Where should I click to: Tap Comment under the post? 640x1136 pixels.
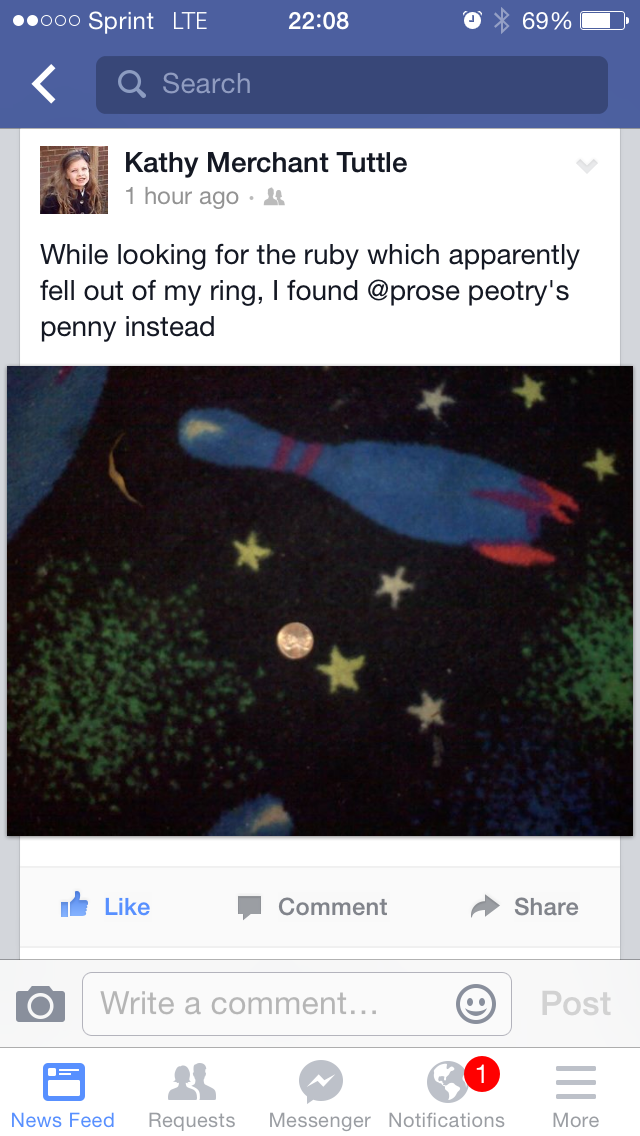[x=313, y=907]
